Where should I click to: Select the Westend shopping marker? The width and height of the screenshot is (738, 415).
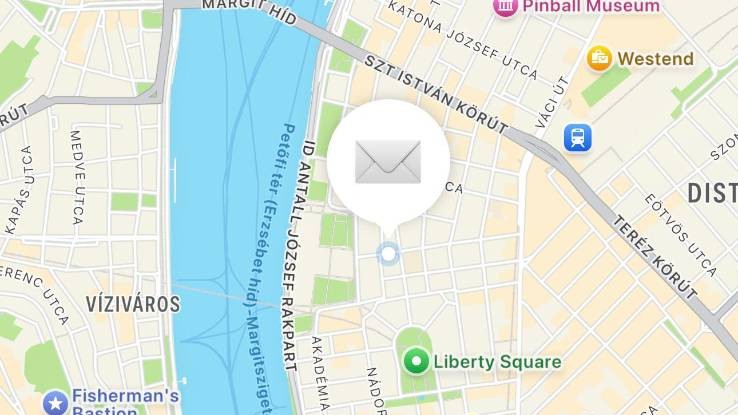point(600,58)
